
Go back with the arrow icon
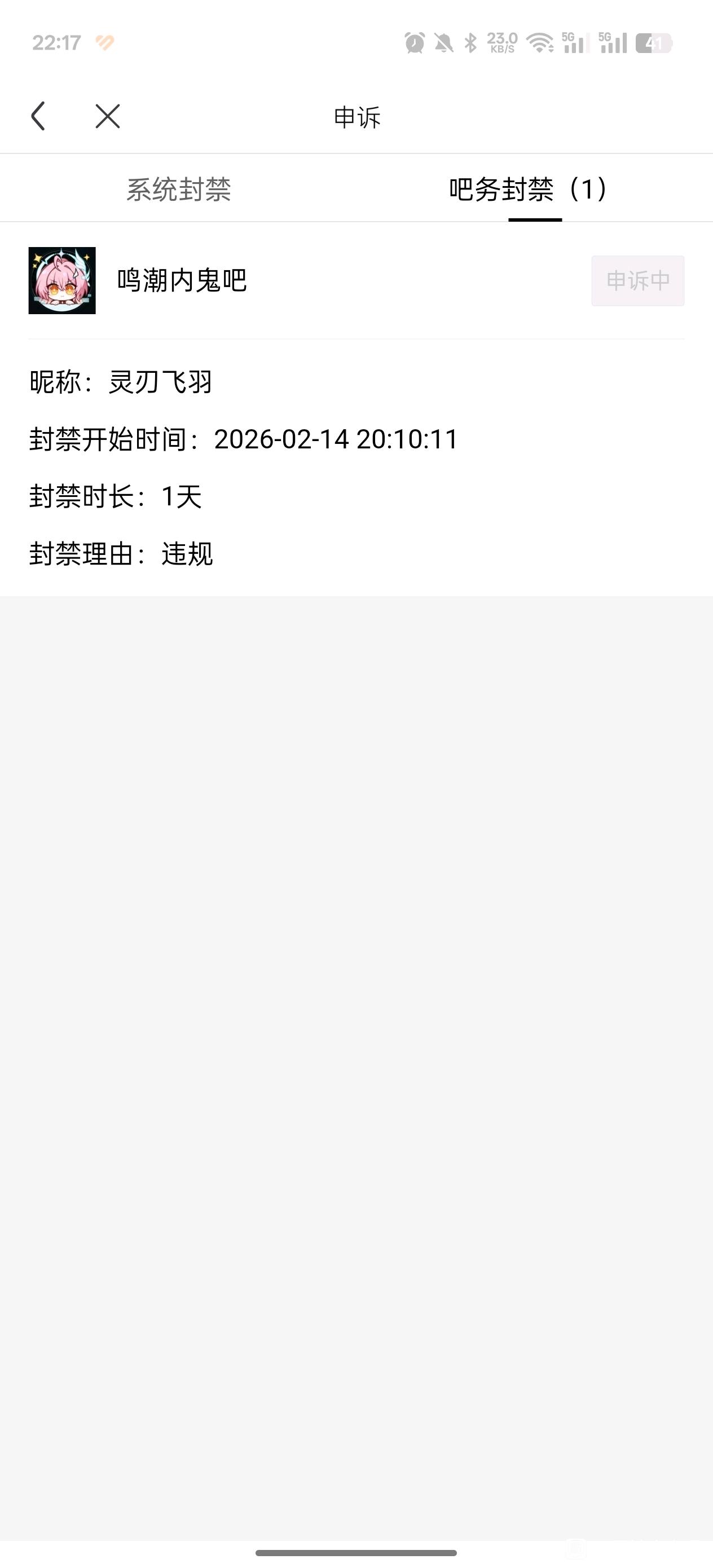[x=38, y=116]
